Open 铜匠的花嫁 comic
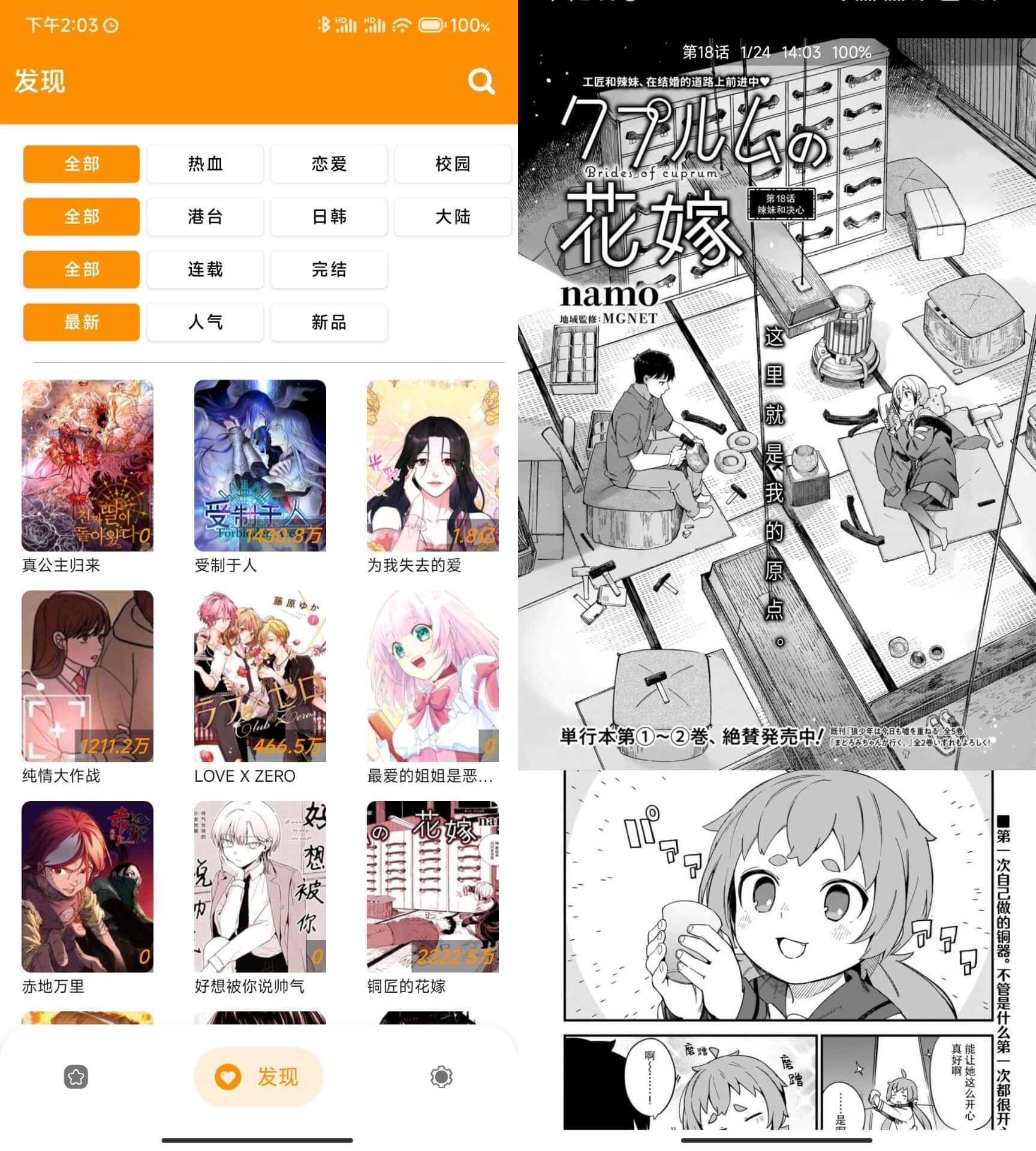 432,886
